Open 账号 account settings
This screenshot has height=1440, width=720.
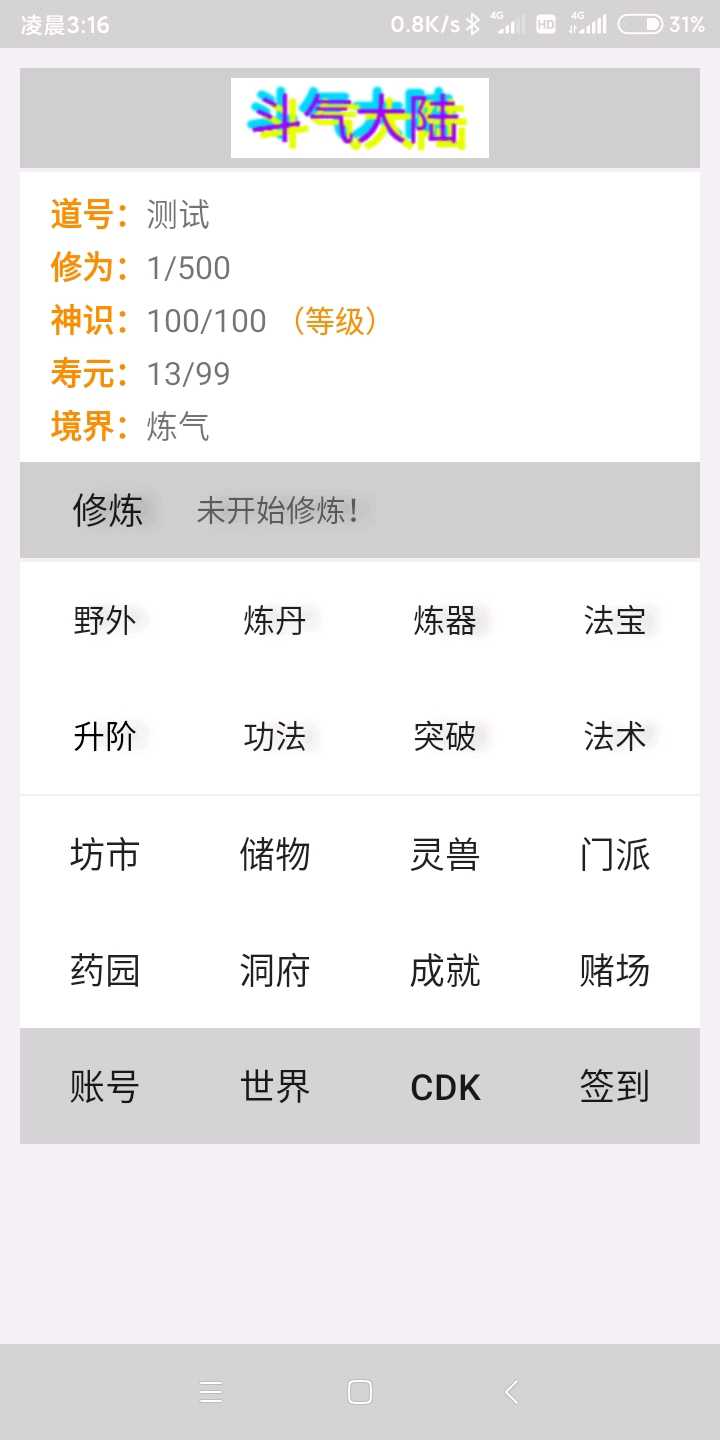105,1087
